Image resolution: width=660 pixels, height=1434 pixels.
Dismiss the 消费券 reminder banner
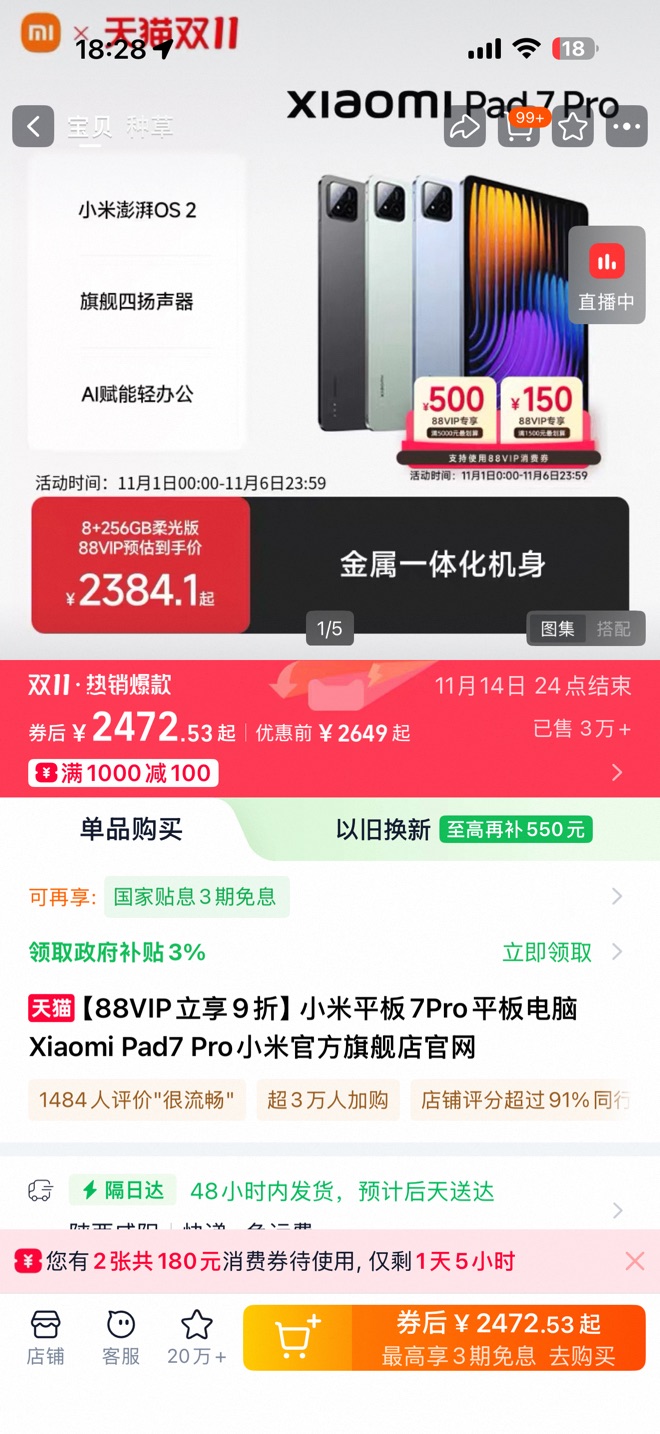coord(634,1261)
